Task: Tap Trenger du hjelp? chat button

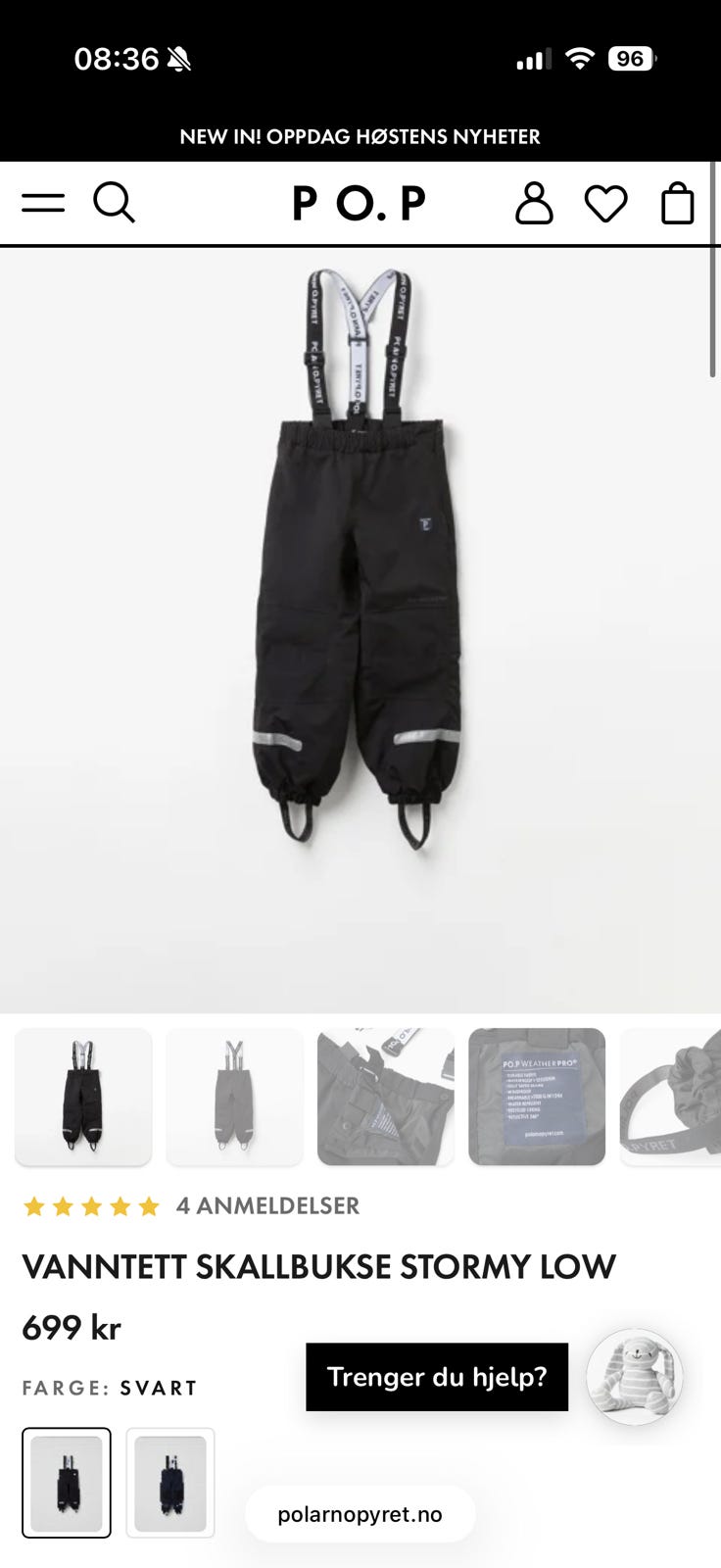Action: [437, 1377]
